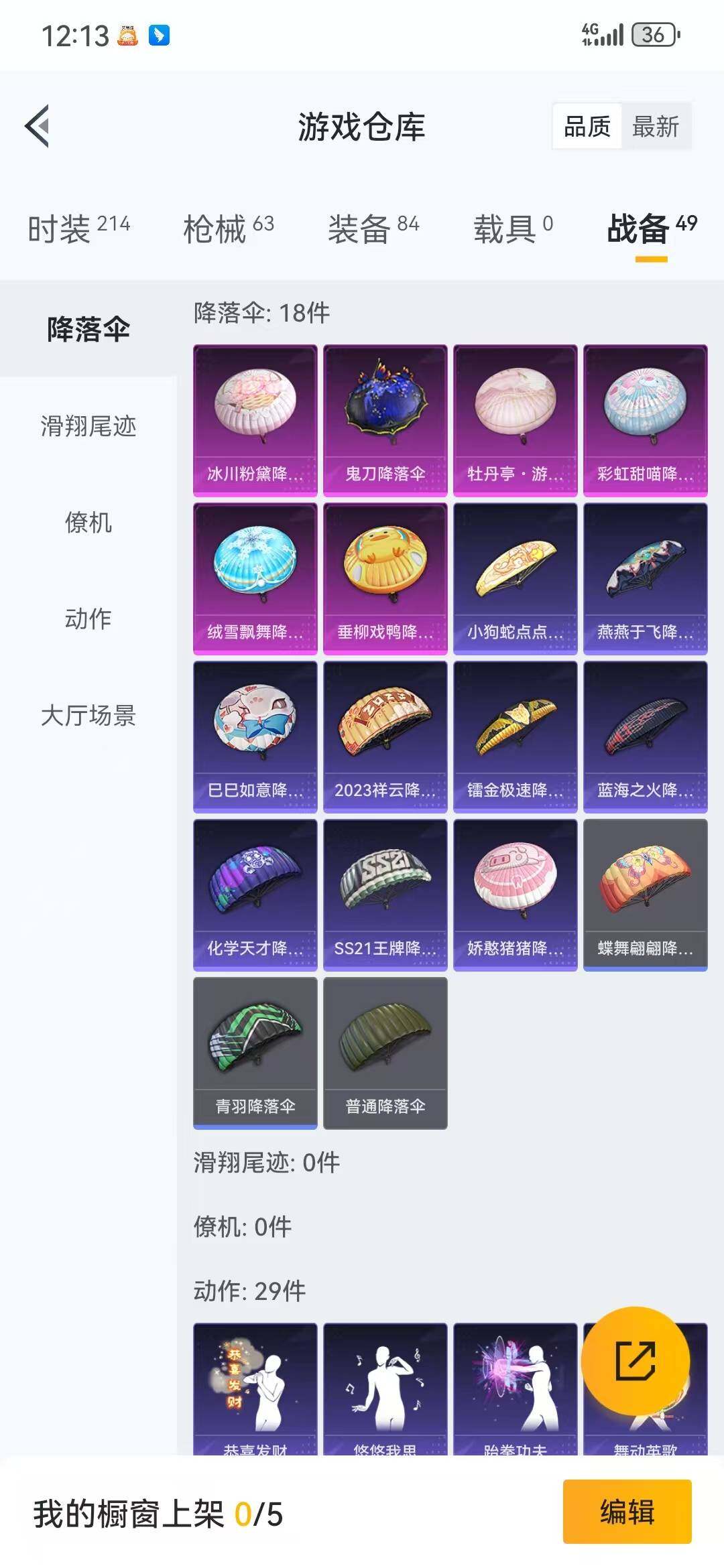Select the 品质 sorting option
The image size is (724, 1568).
587,127
